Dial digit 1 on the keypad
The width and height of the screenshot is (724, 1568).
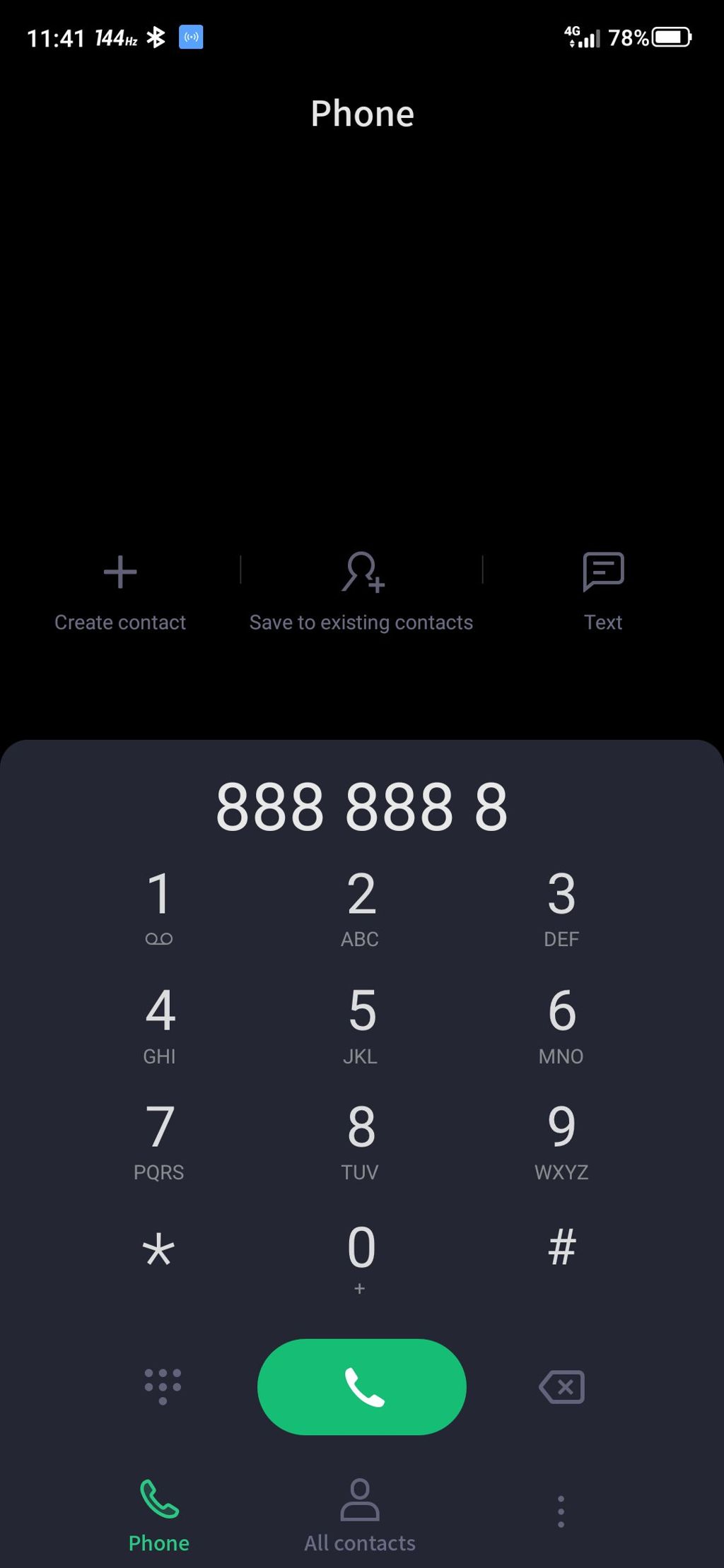click(159, 906)
